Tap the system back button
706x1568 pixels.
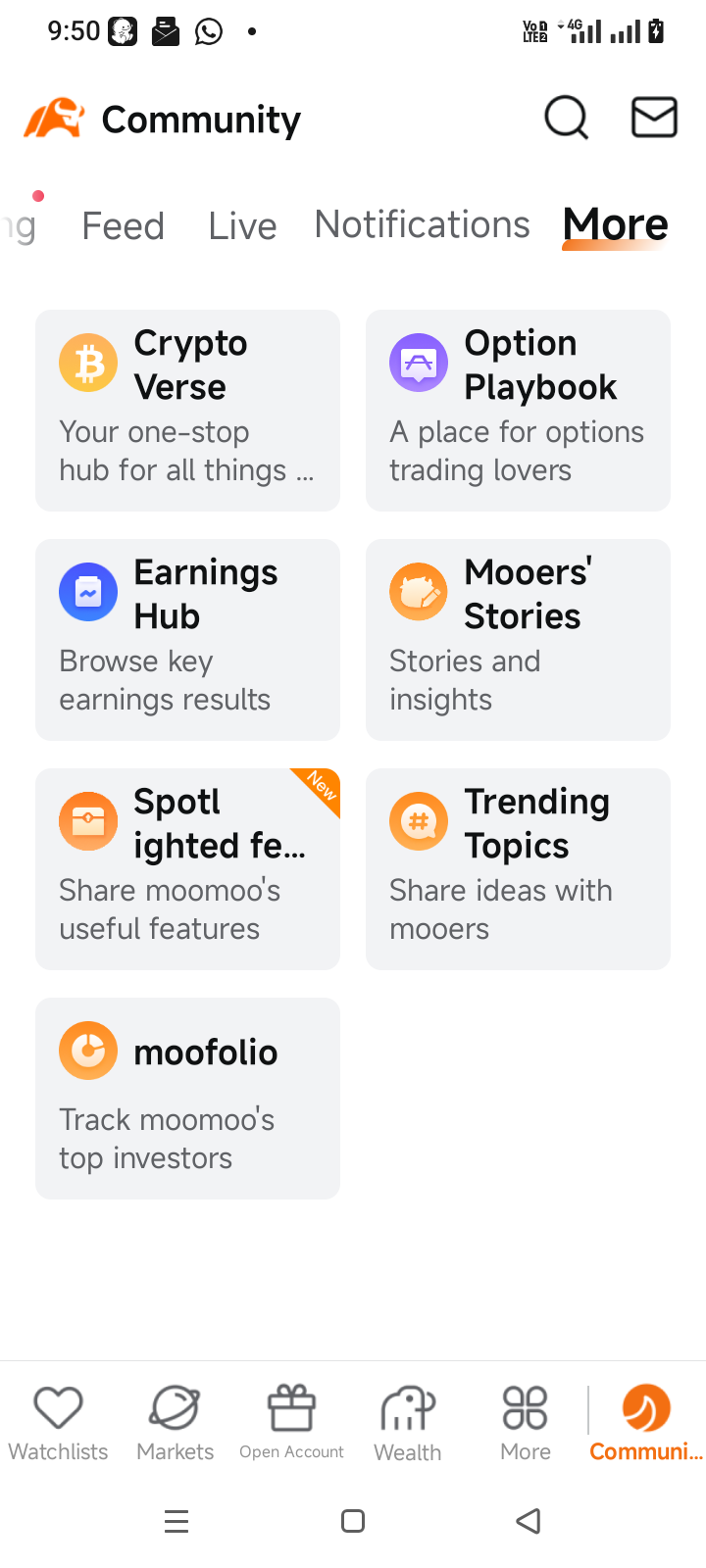(x=529, y=1521)
